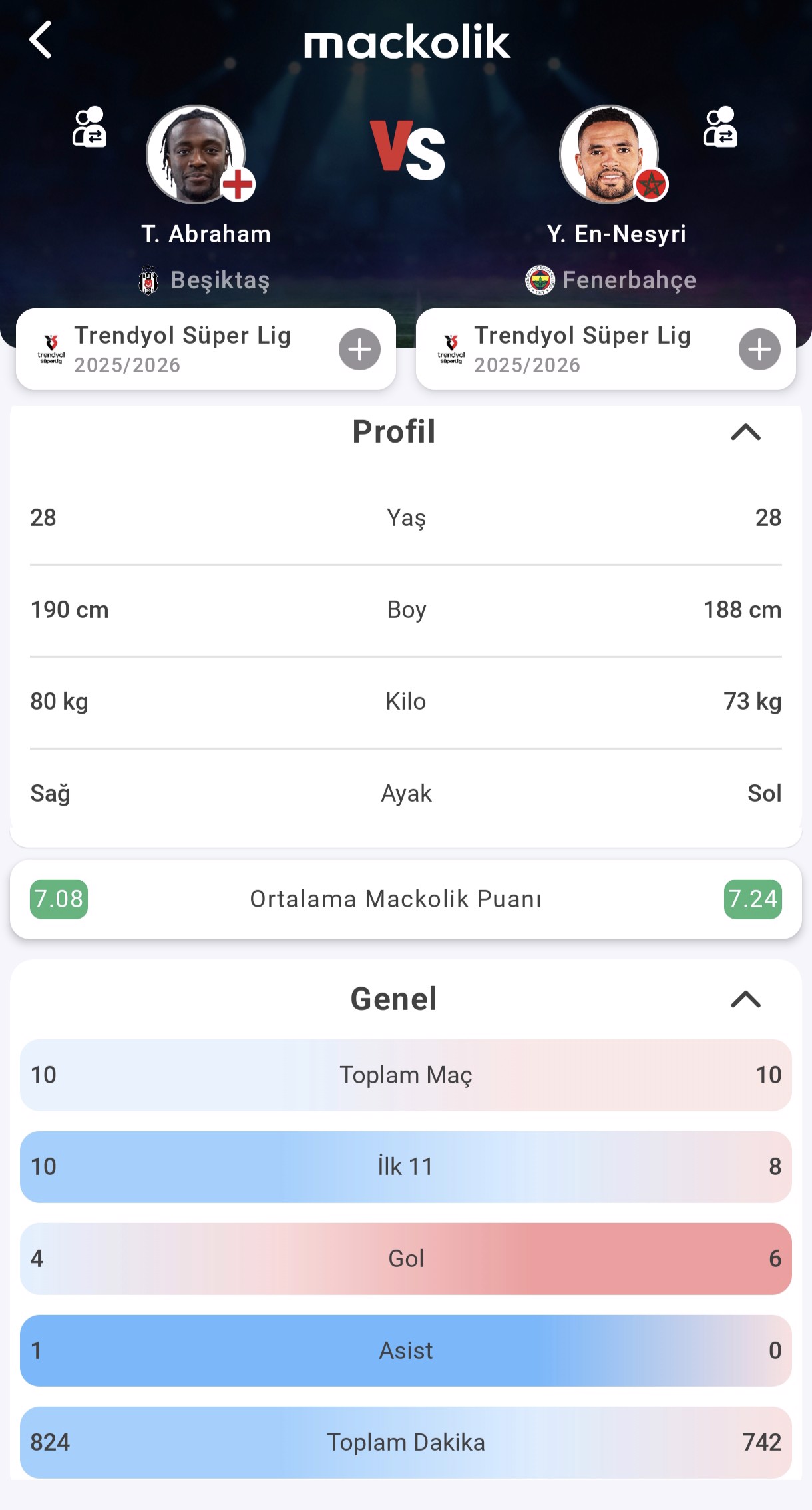This screenshot has height=1510, width=812.
Task: Collapse the Profil section
Action: (745, 433)
